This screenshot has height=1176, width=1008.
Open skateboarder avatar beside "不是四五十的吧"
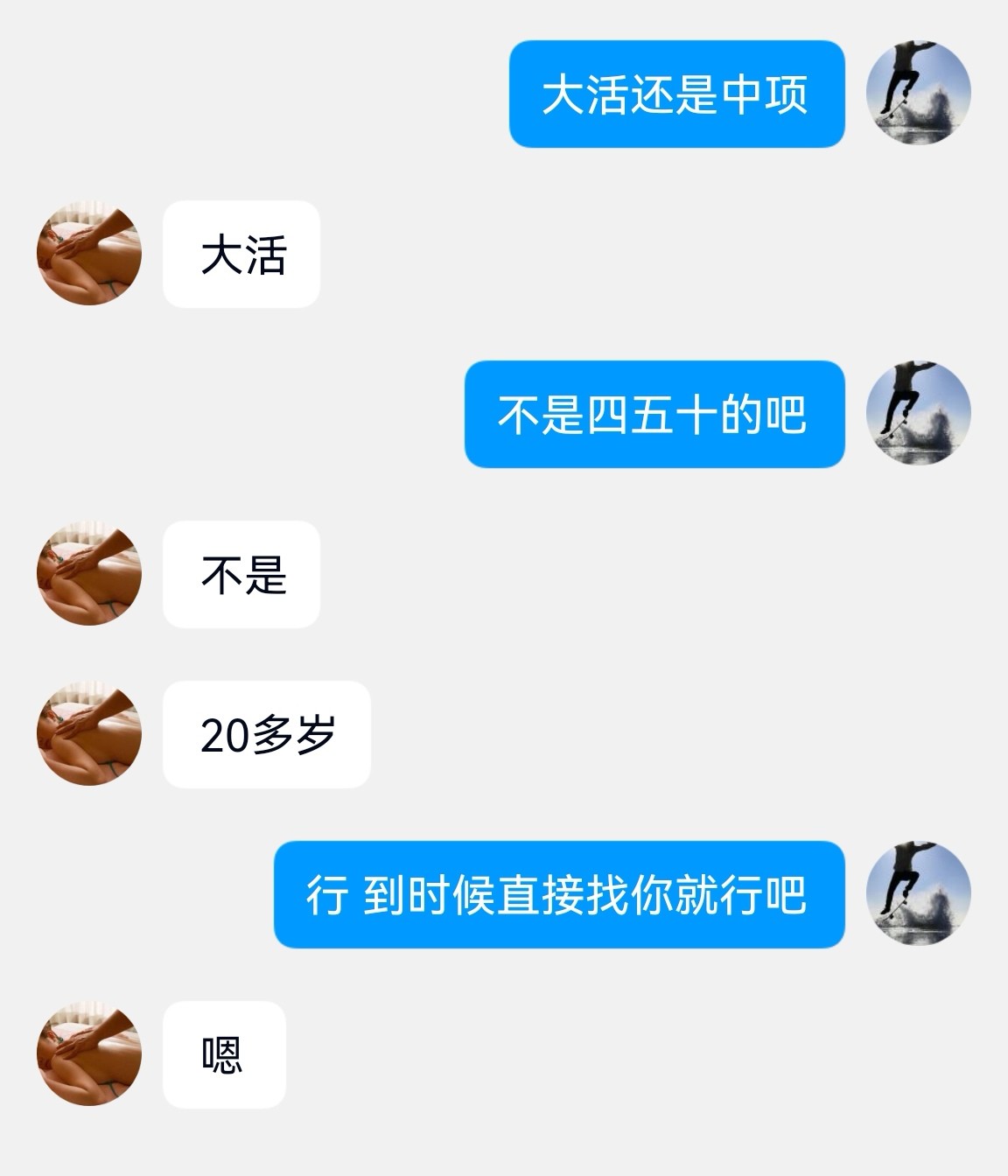click(x=918, y=413)
